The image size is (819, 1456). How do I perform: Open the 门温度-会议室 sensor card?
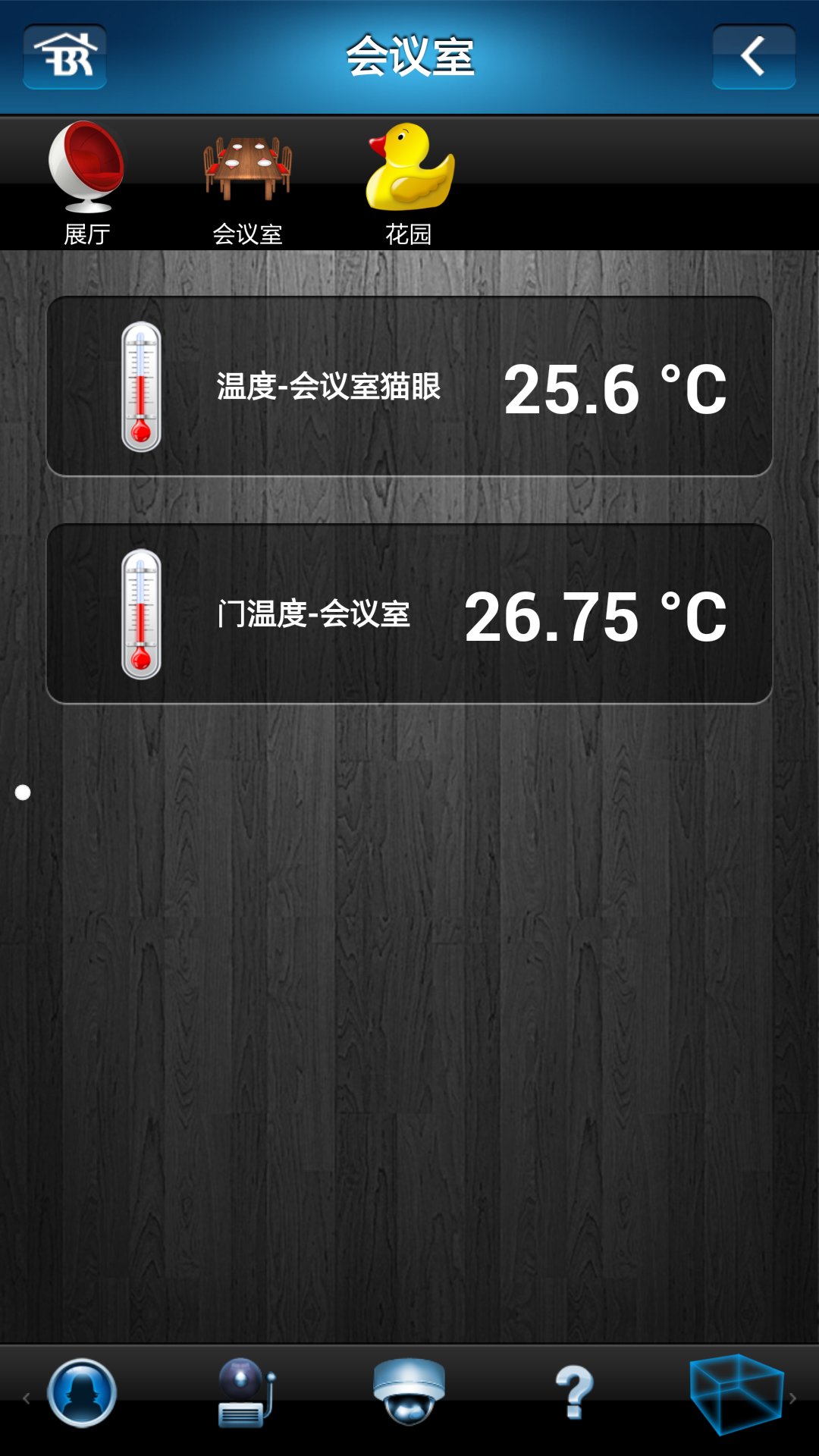(409, 614)
